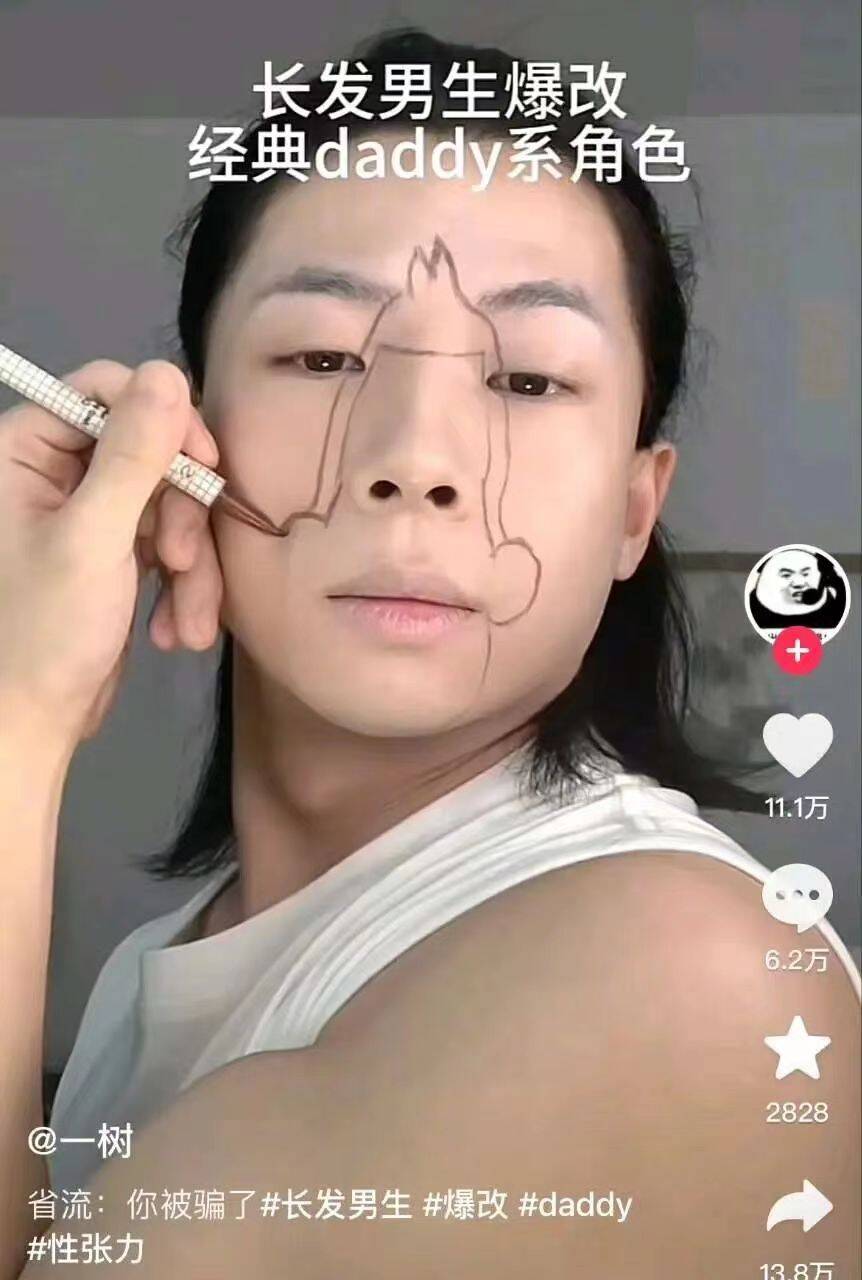Share this video

(799, 1207)
